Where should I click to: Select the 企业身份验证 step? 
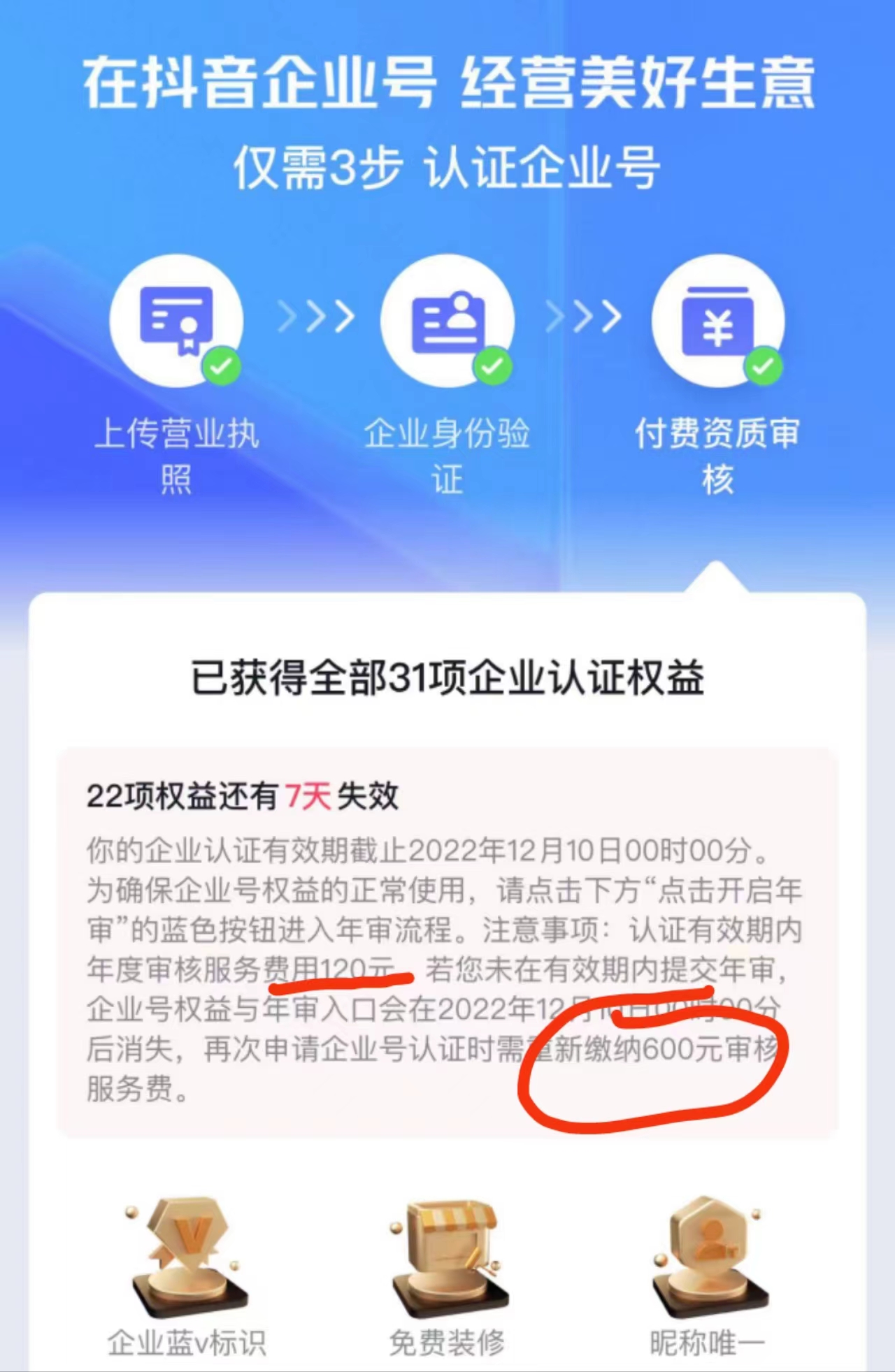(447, 322)
